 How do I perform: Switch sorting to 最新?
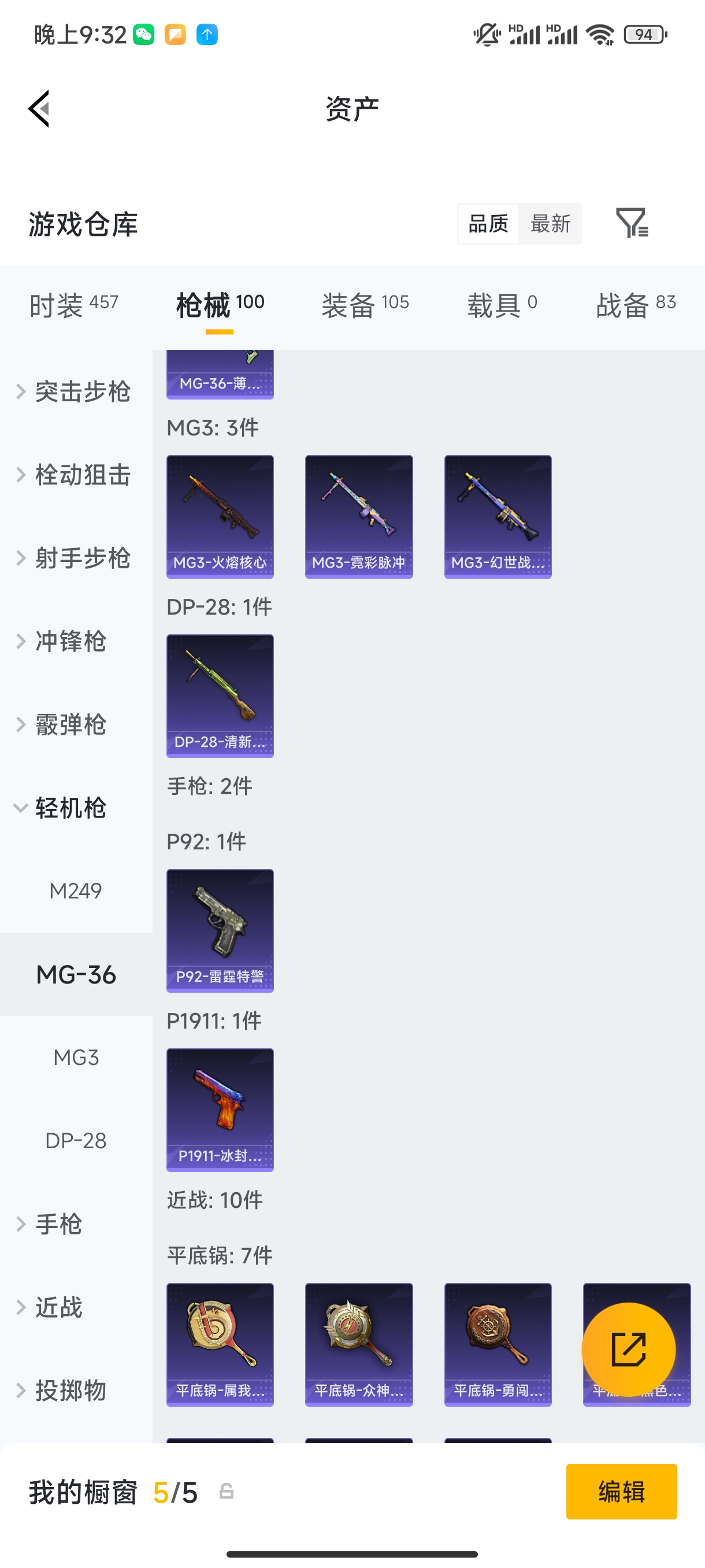550,223
